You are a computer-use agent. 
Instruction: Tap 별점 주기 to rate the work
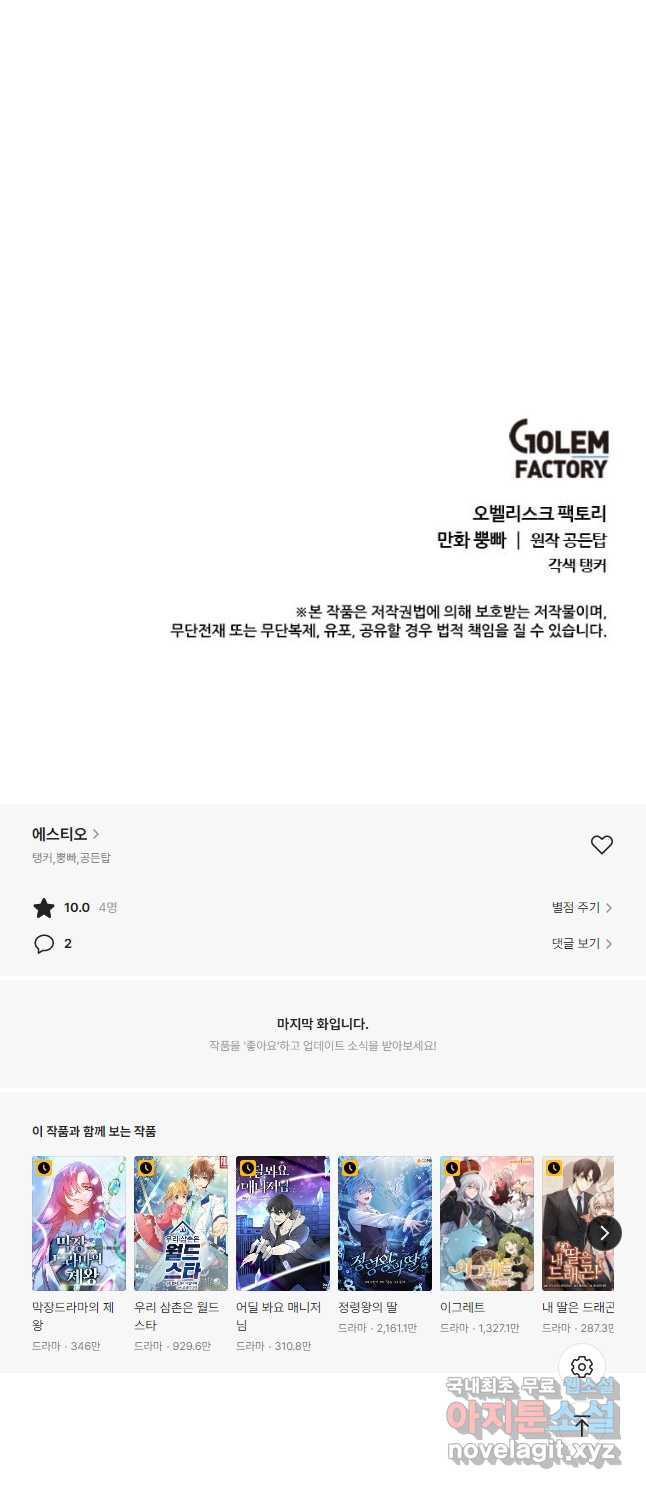click(581, 908)
